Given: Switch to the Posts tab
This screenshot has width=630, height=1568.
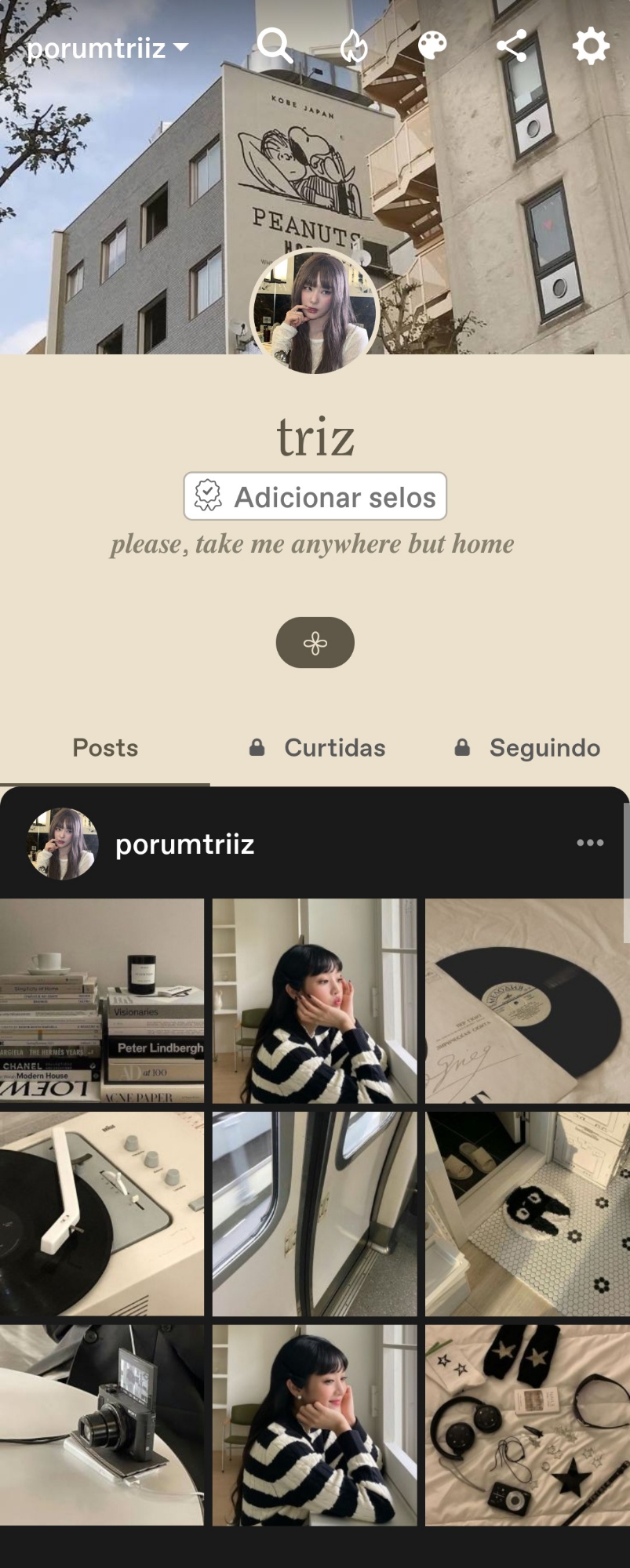Looking at the screenshot, I should [105, 748].
